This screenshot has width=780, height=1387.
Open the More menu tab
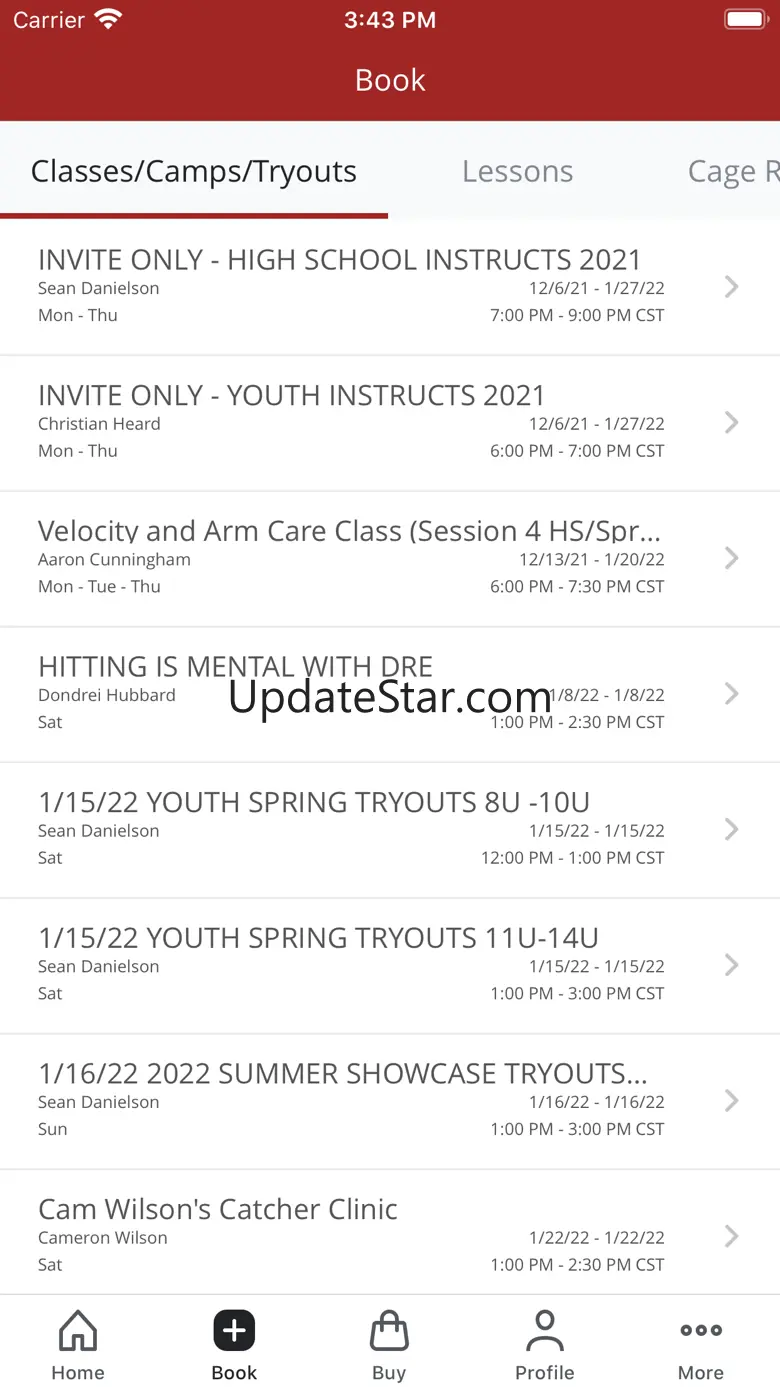(x=701, y=1345)
